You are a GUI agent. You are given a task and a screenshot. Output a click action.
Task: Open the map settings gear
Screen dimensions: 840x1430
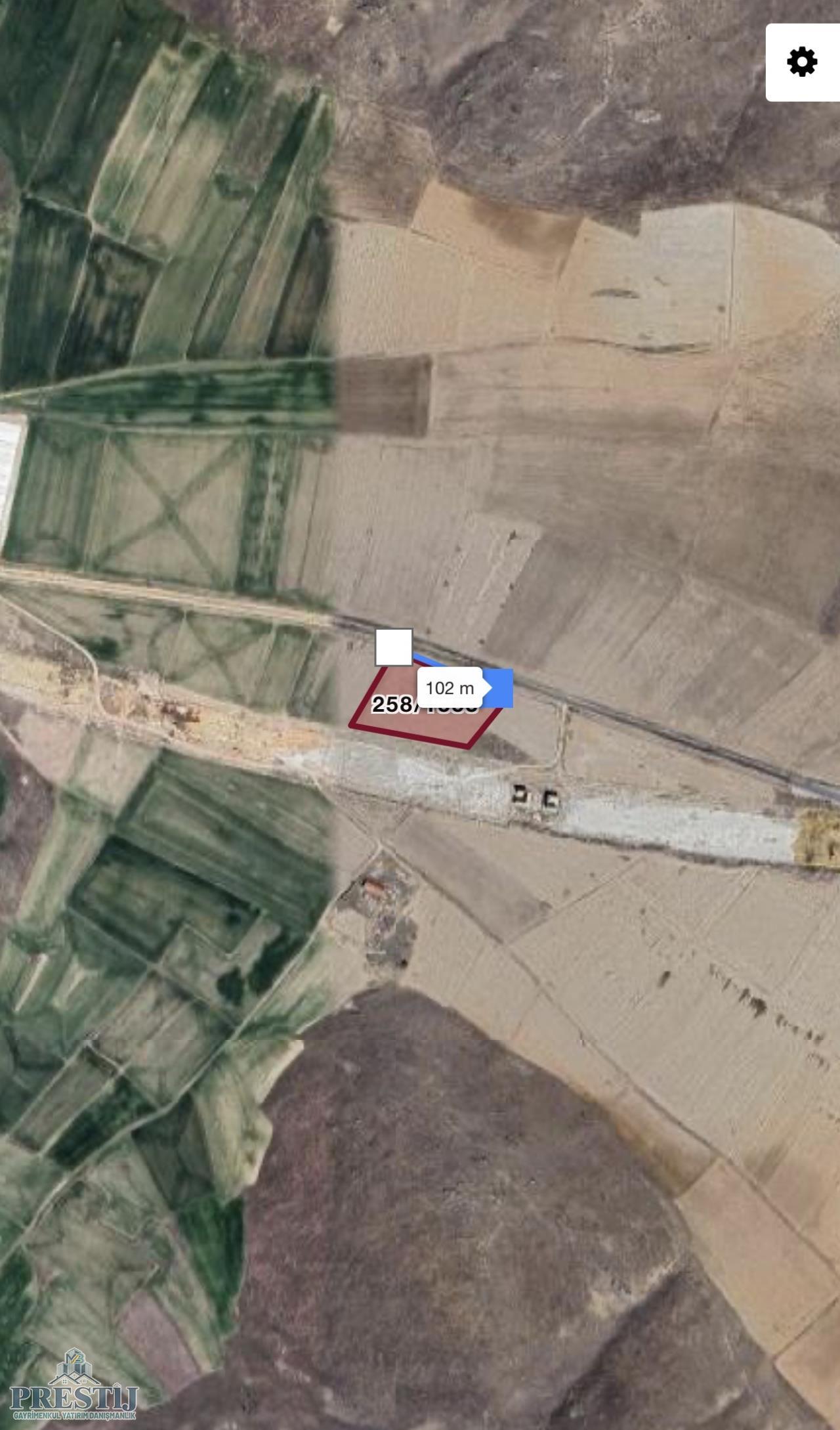pos(802,62)
